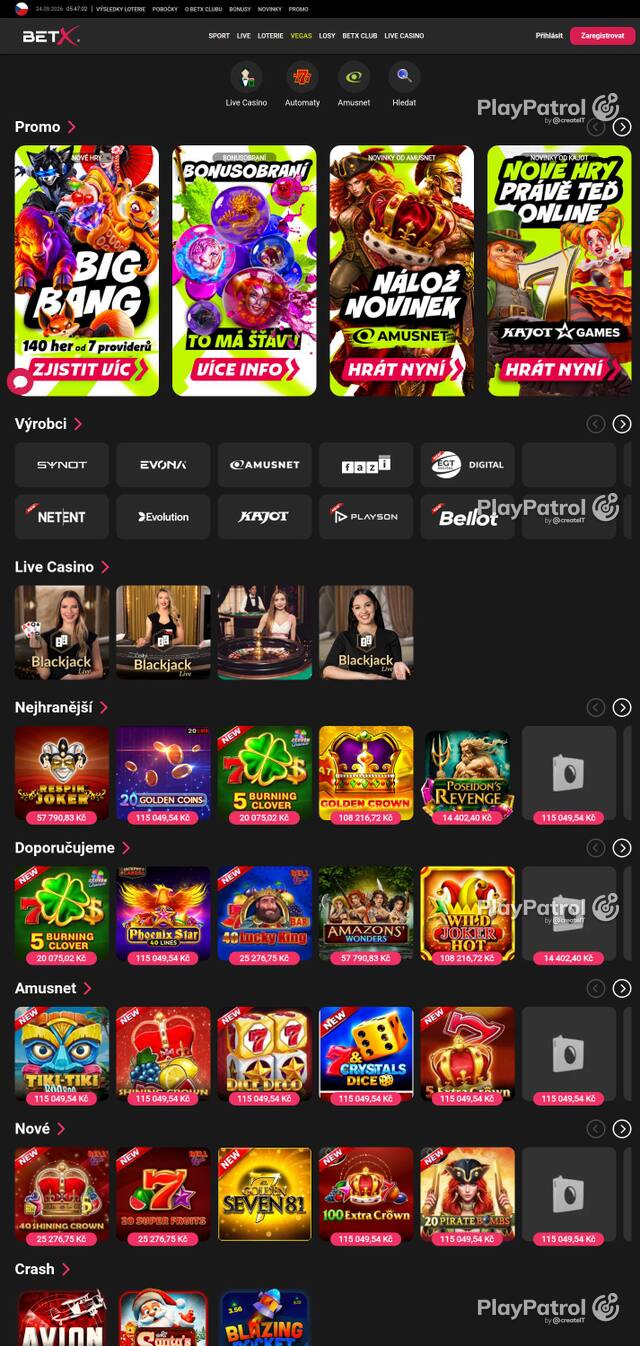The image size is (640, 1346).
Task: Choose the Kajot provider tile
Action: [264, 517]
